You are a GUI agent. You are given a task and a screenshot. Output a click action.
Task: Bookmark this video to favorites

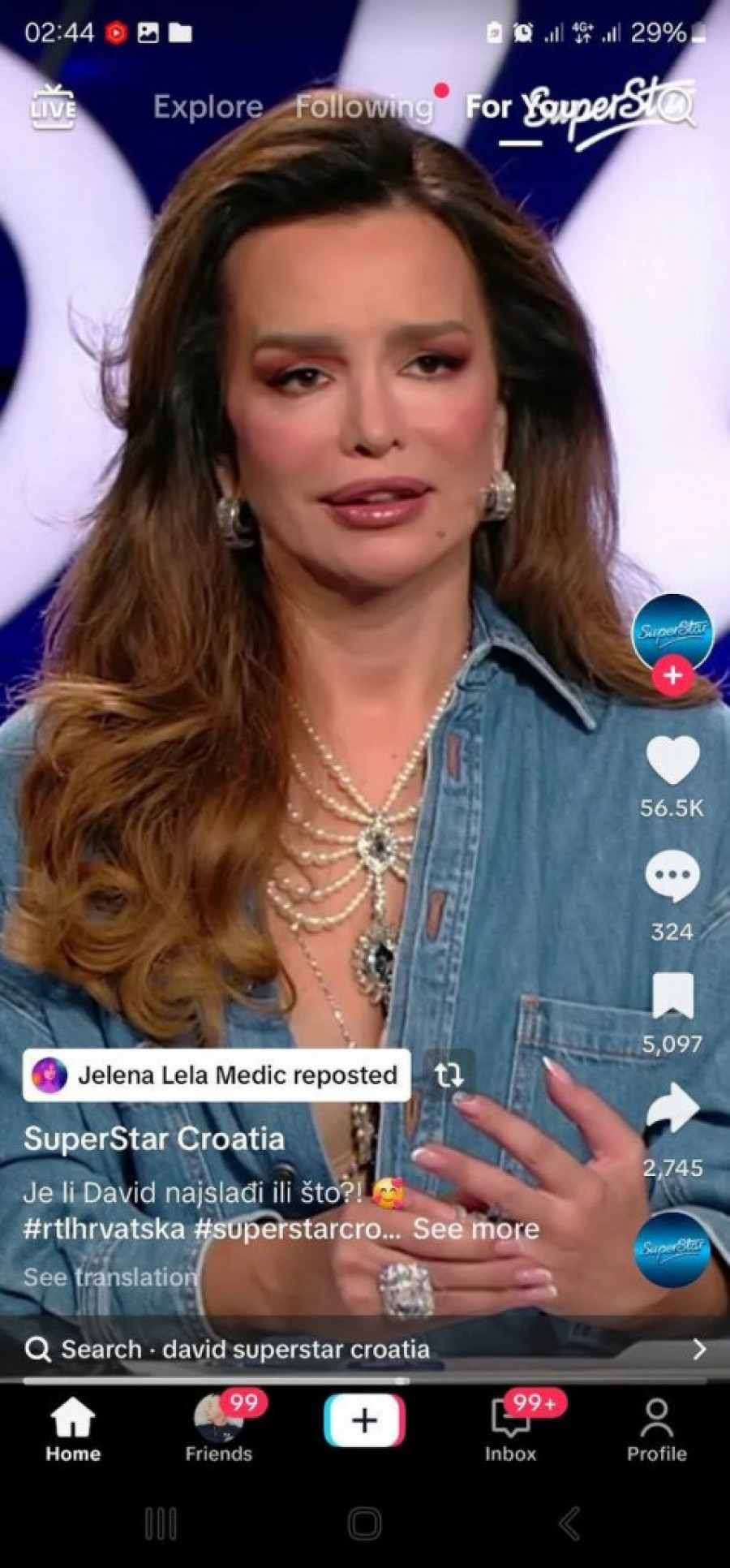coord(672,995)
